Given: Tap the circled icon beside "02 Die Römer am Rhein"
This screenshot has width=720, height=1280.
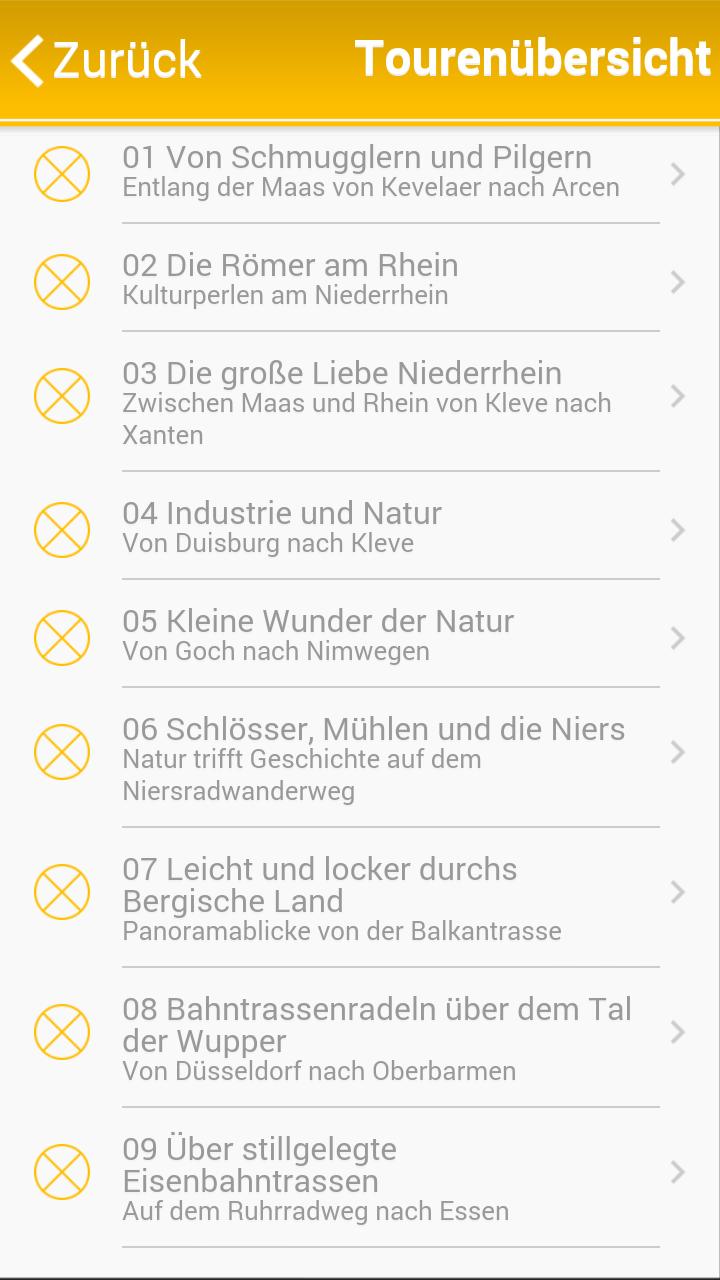Looking at the screenshot, I should click(61, 281).
